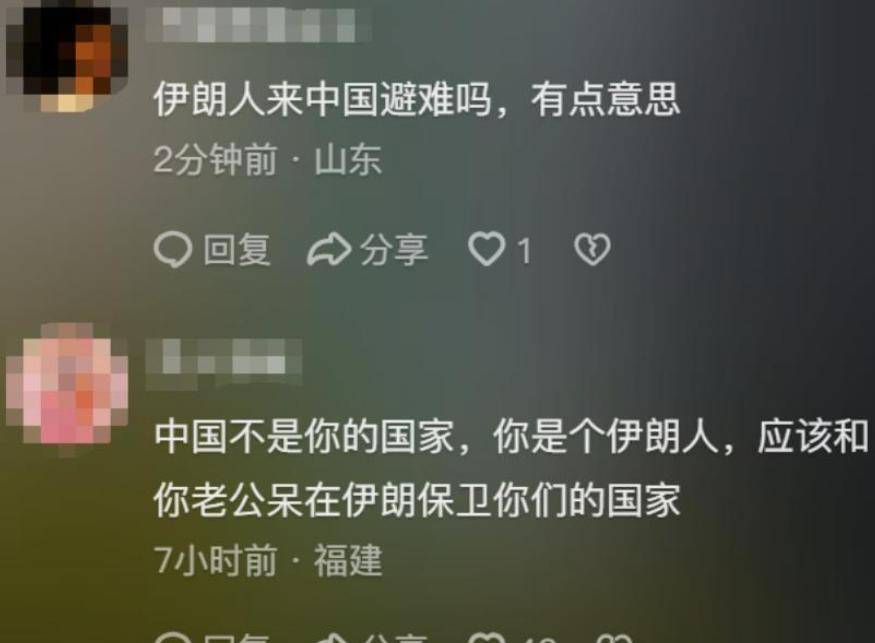Image resolution: width=875 pixels, height=643 pixels.
Task: Reply to the comment from 山东
Action: 212,250
